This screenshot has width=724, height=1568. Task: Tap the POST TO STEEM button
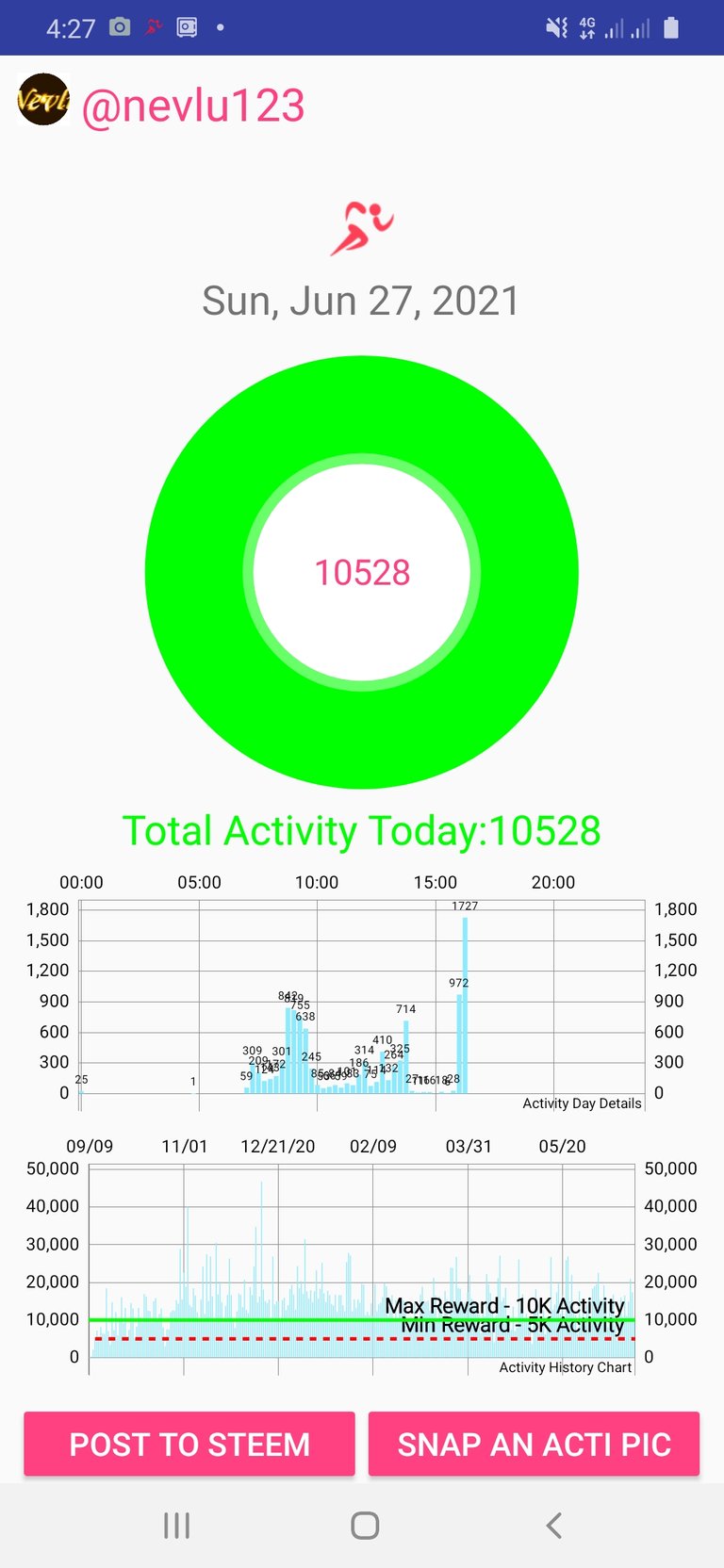pos(189,1444)
